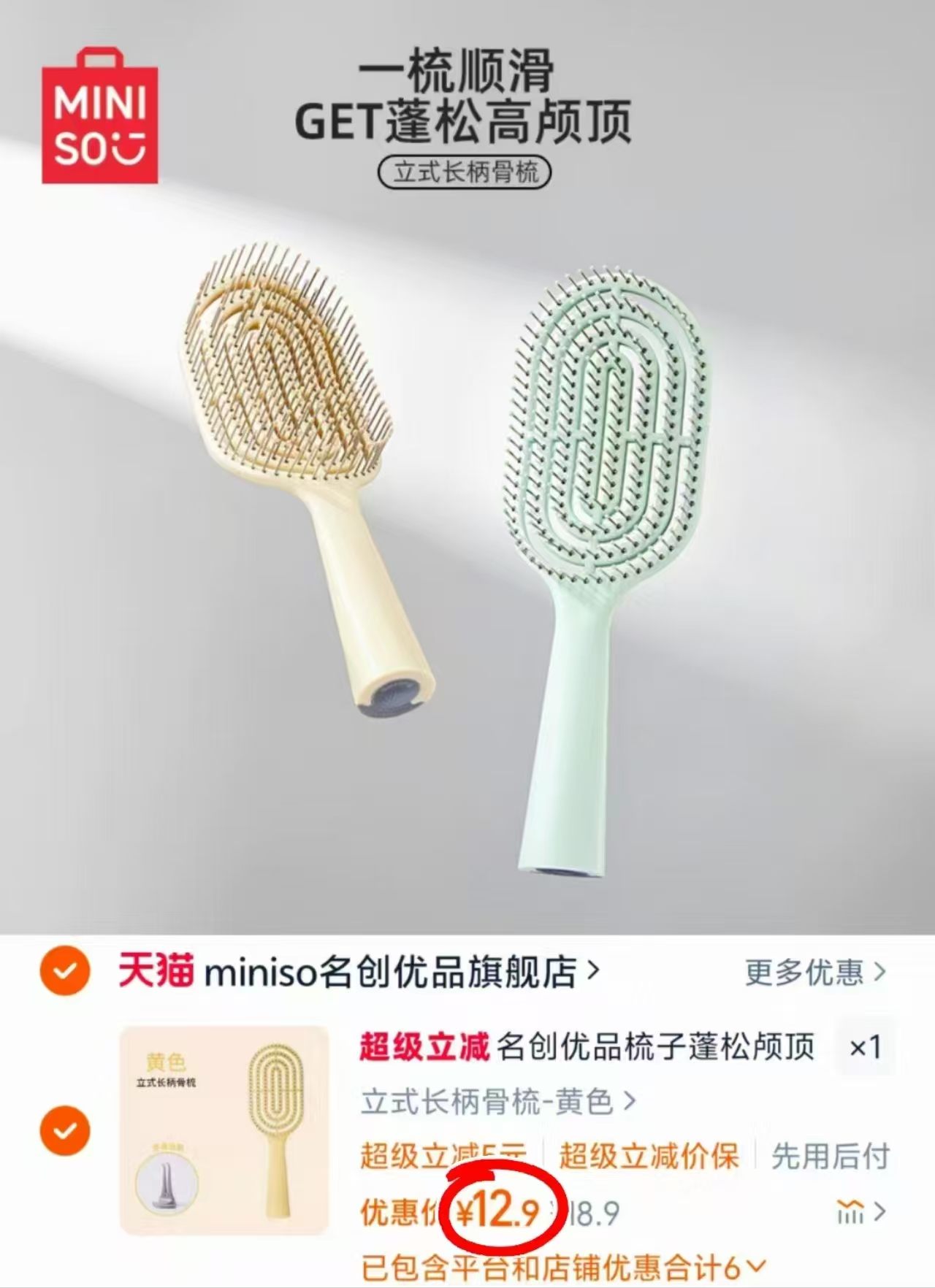This screenshot has height=1288, width=935.
Task: Deselect the orange check beside the thumbnail
Action: pyautogui.click(x=64, y=1130)
